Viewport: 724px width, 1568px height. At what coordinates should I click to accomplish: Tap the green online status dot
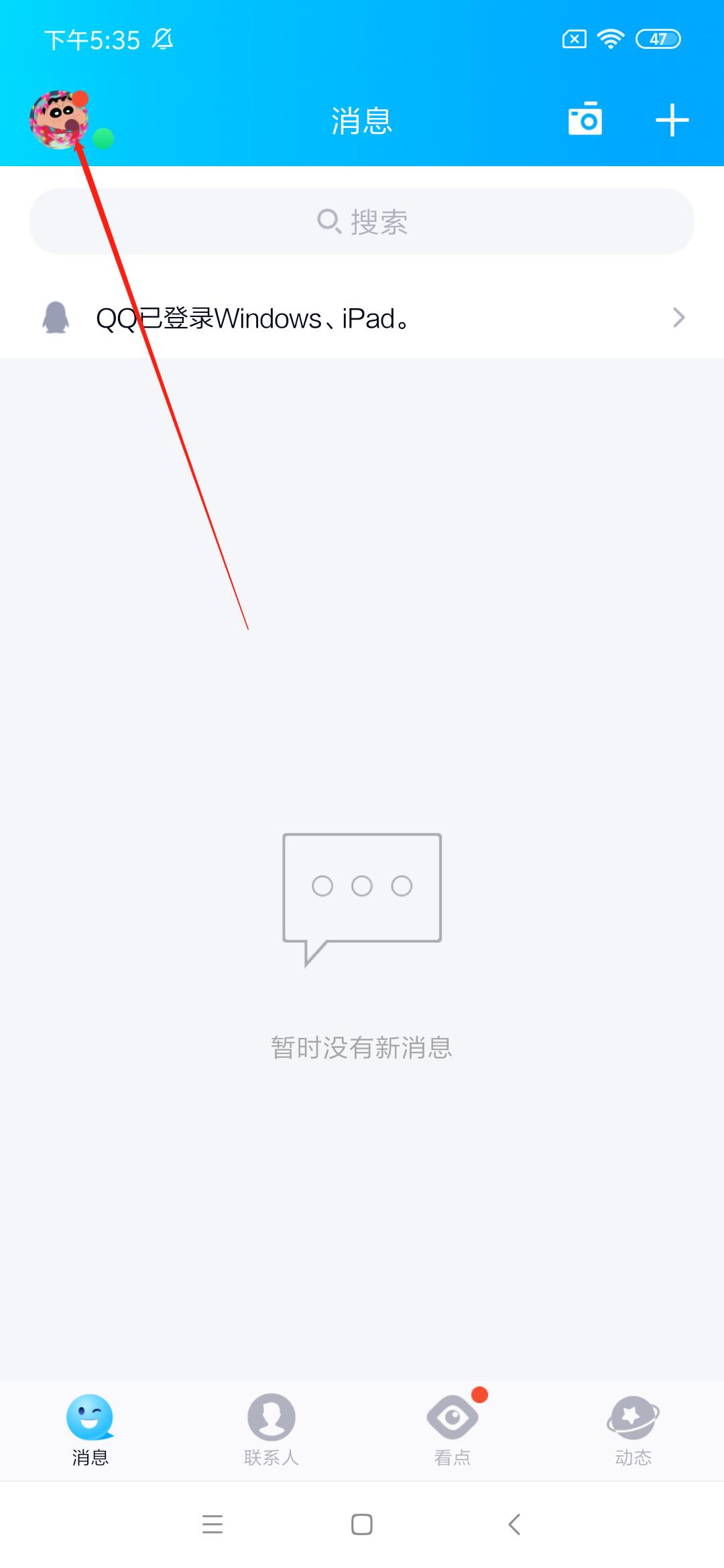(x=104, y=139)
